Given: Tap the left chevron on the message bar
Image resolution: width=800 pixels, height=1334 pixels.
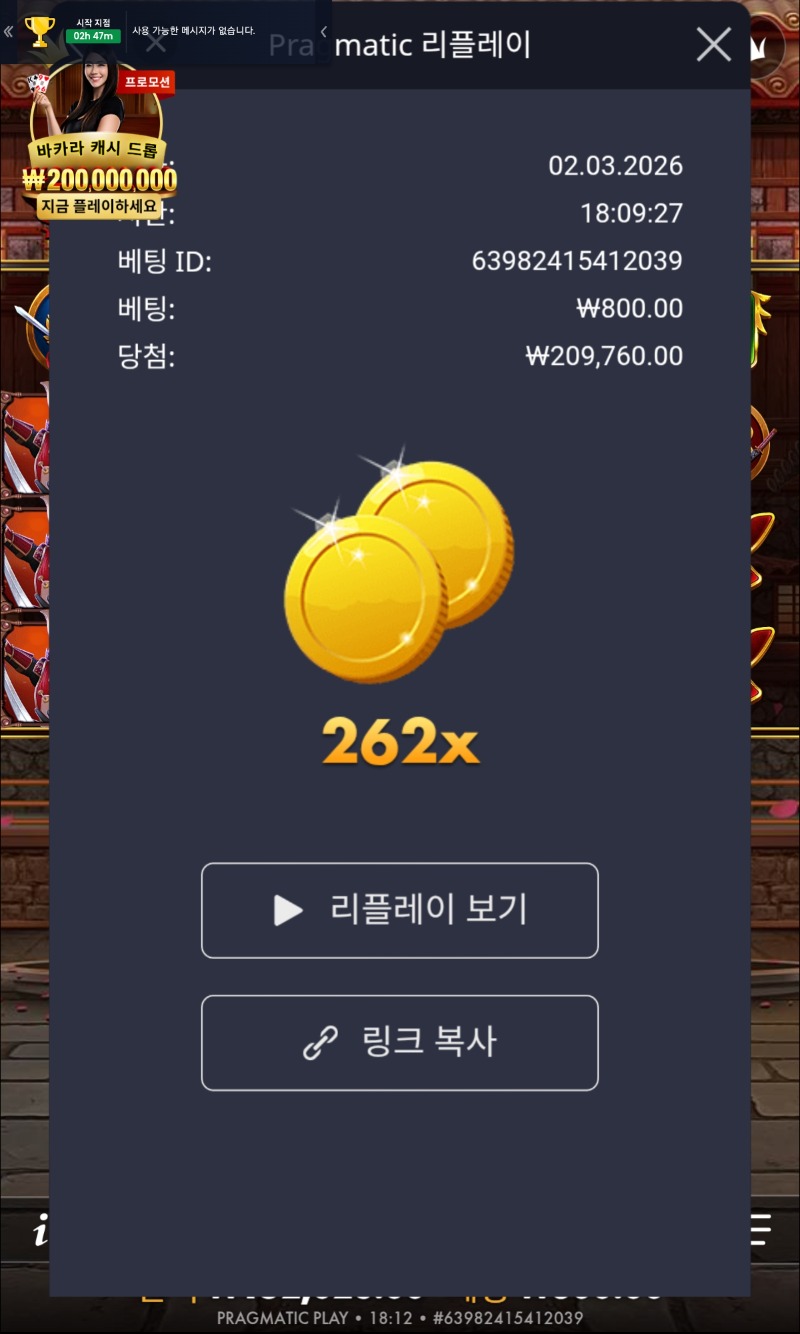Looking at the screenshot, I should click(x=323, y=31).
